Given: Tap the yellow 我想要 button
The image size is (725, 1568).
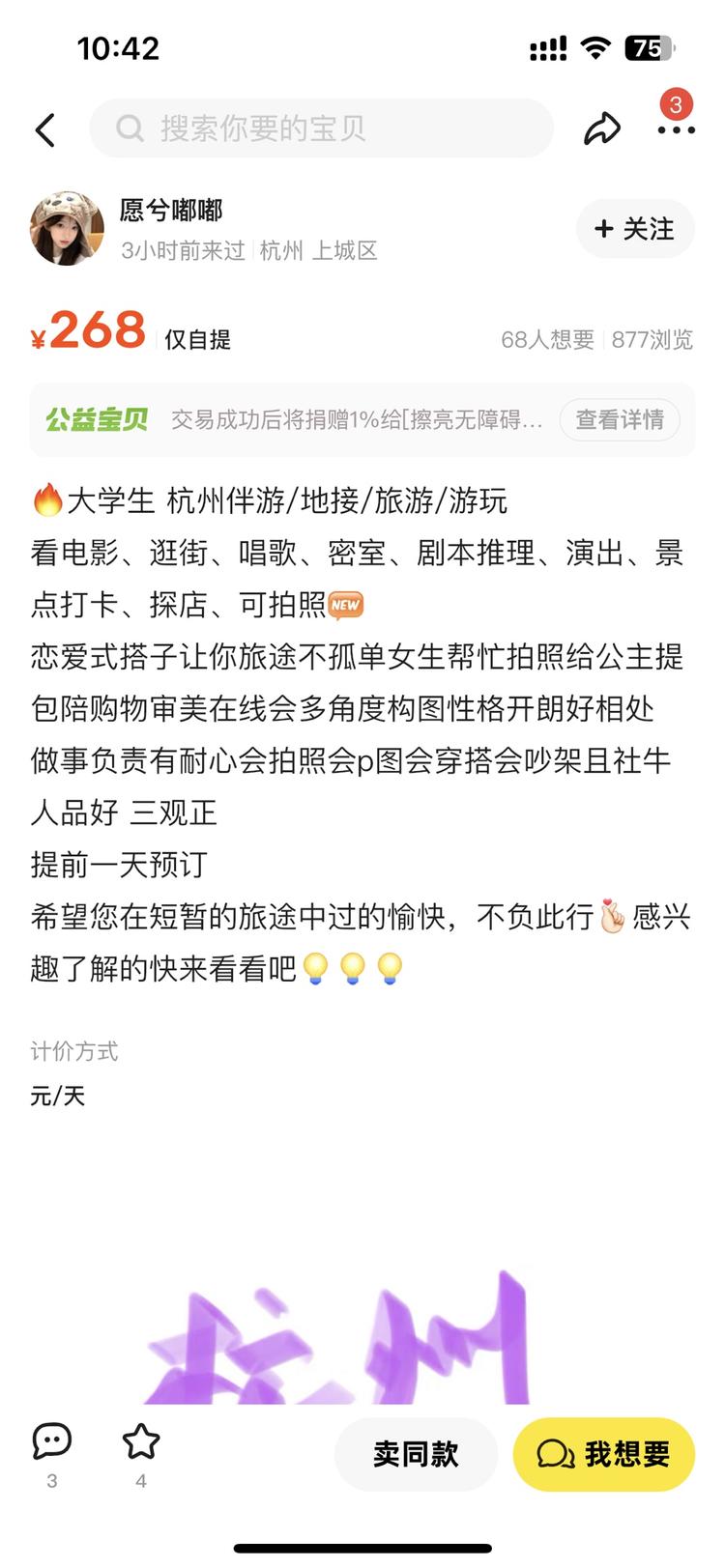Looking at the screenshot, I should pyautogui.click(x=602, y=1454).
